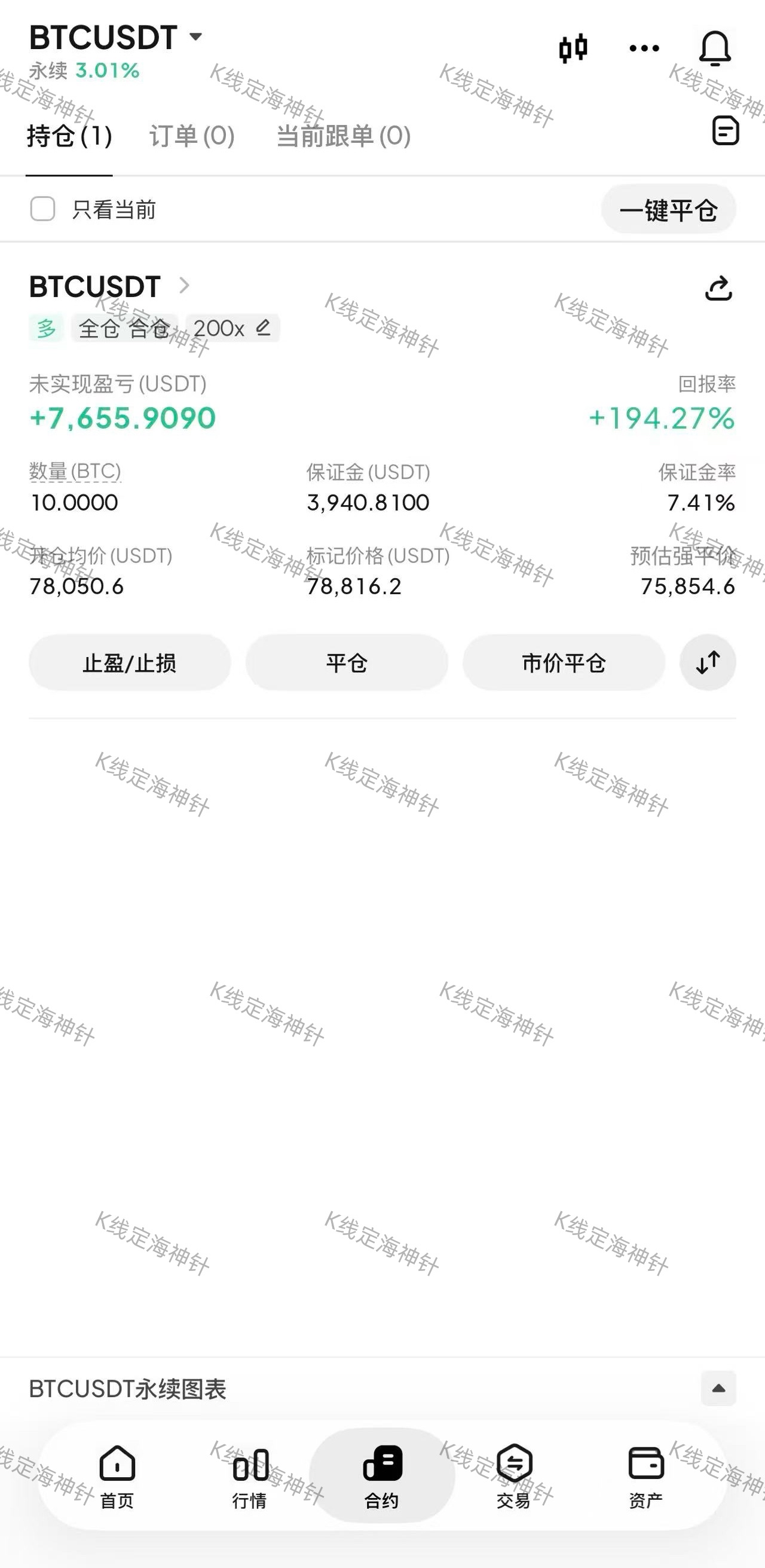Tap the 一键平仓 button
Screen dimensions: 765x1568
[x=668, y=210]
